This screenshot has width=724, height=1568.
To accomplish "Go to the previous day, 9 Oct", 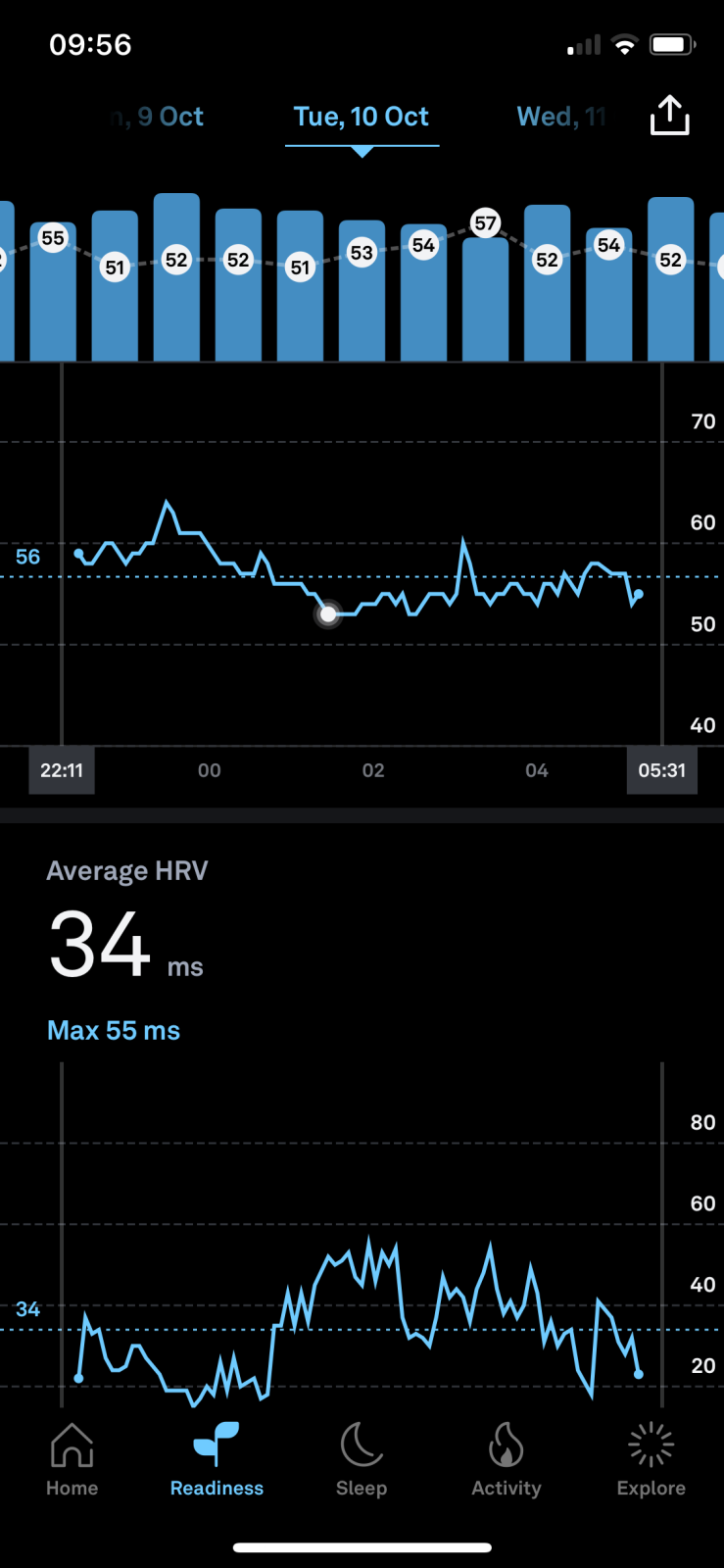I will click(160, 117).
